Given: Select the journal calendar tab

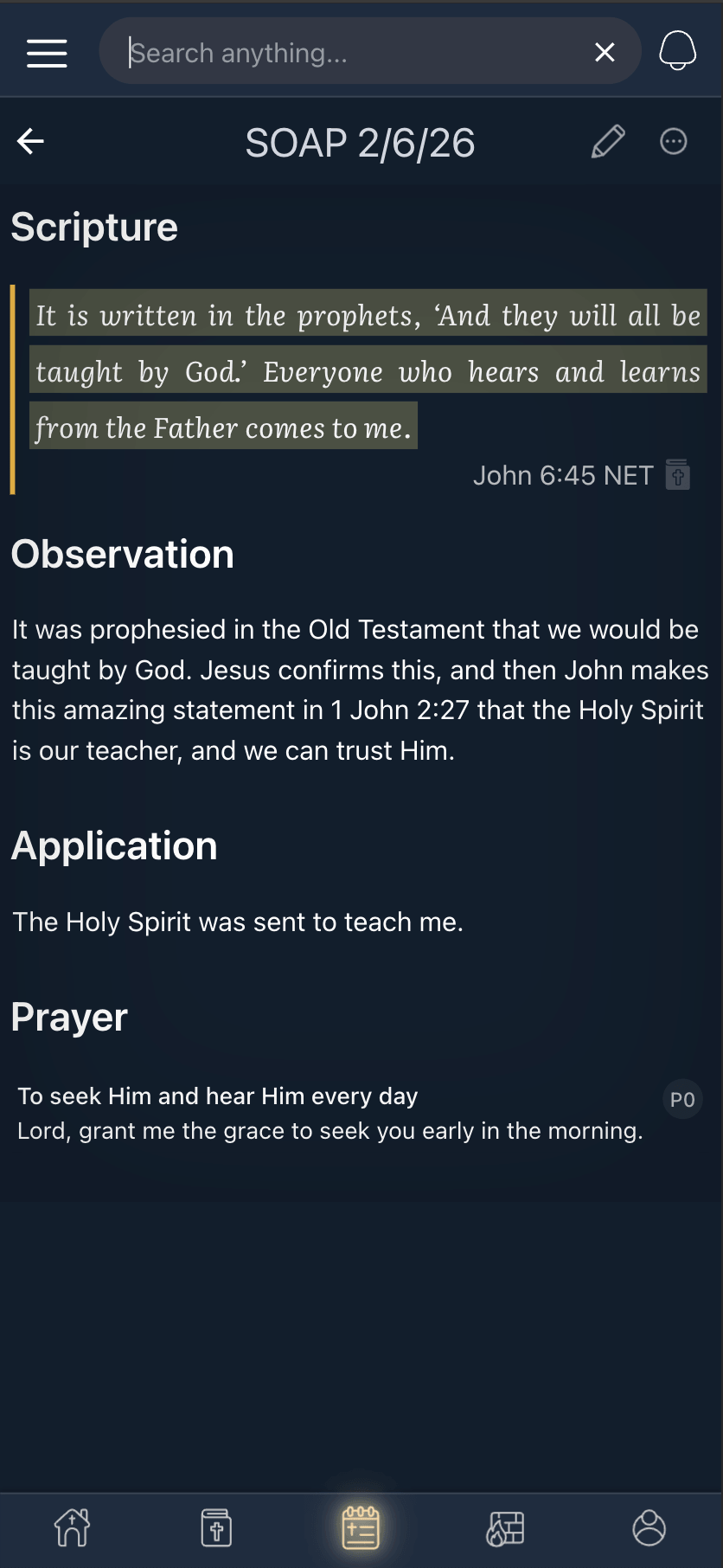Looking at the screenshot, I should click(361, 1527).
